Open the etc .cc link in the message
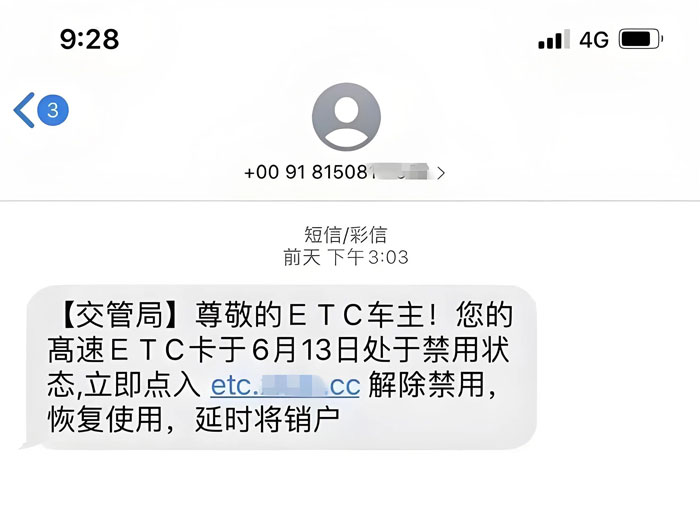Image resolution: width=700 pixels, height=530 pixels. click(284, 385)
